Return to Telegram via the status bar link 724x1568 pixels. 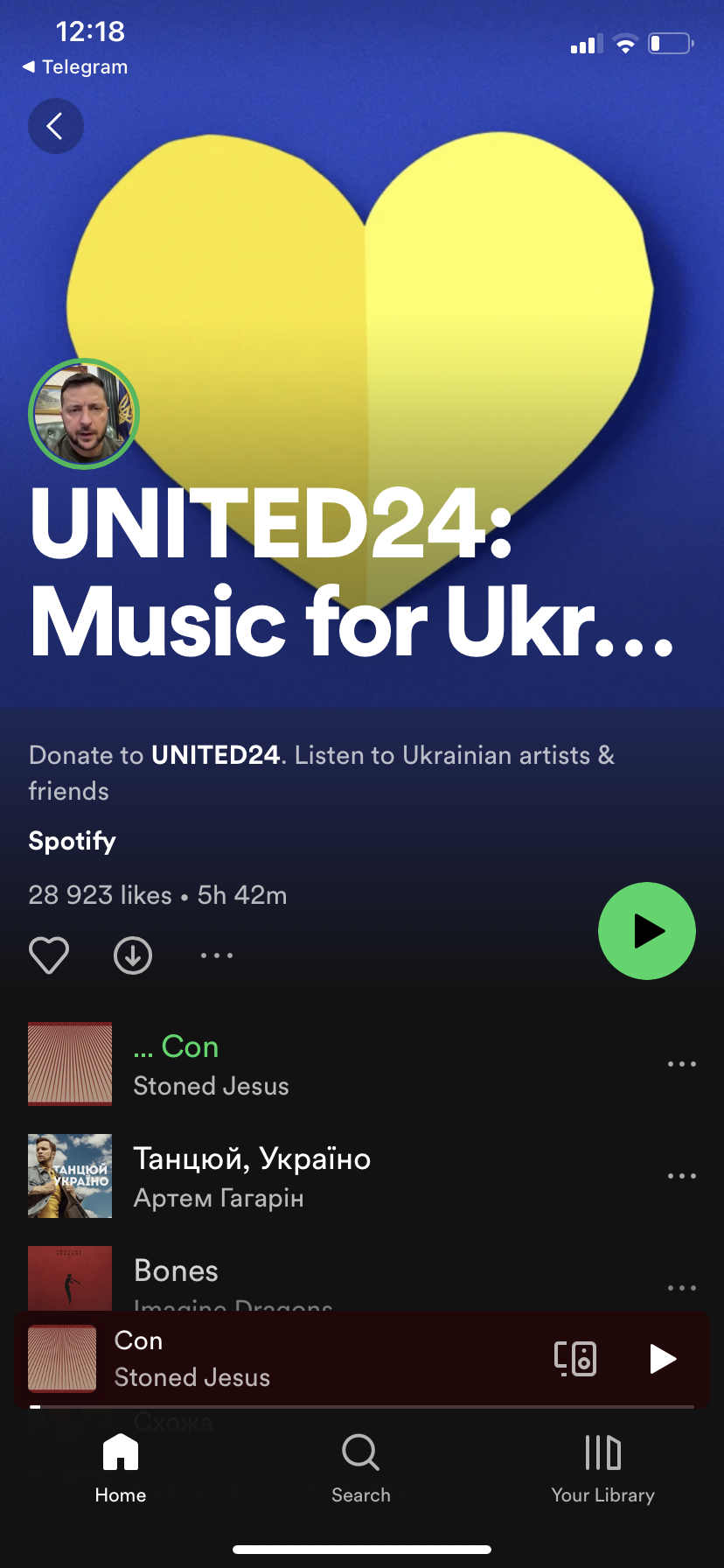click(x=74, y=66)
